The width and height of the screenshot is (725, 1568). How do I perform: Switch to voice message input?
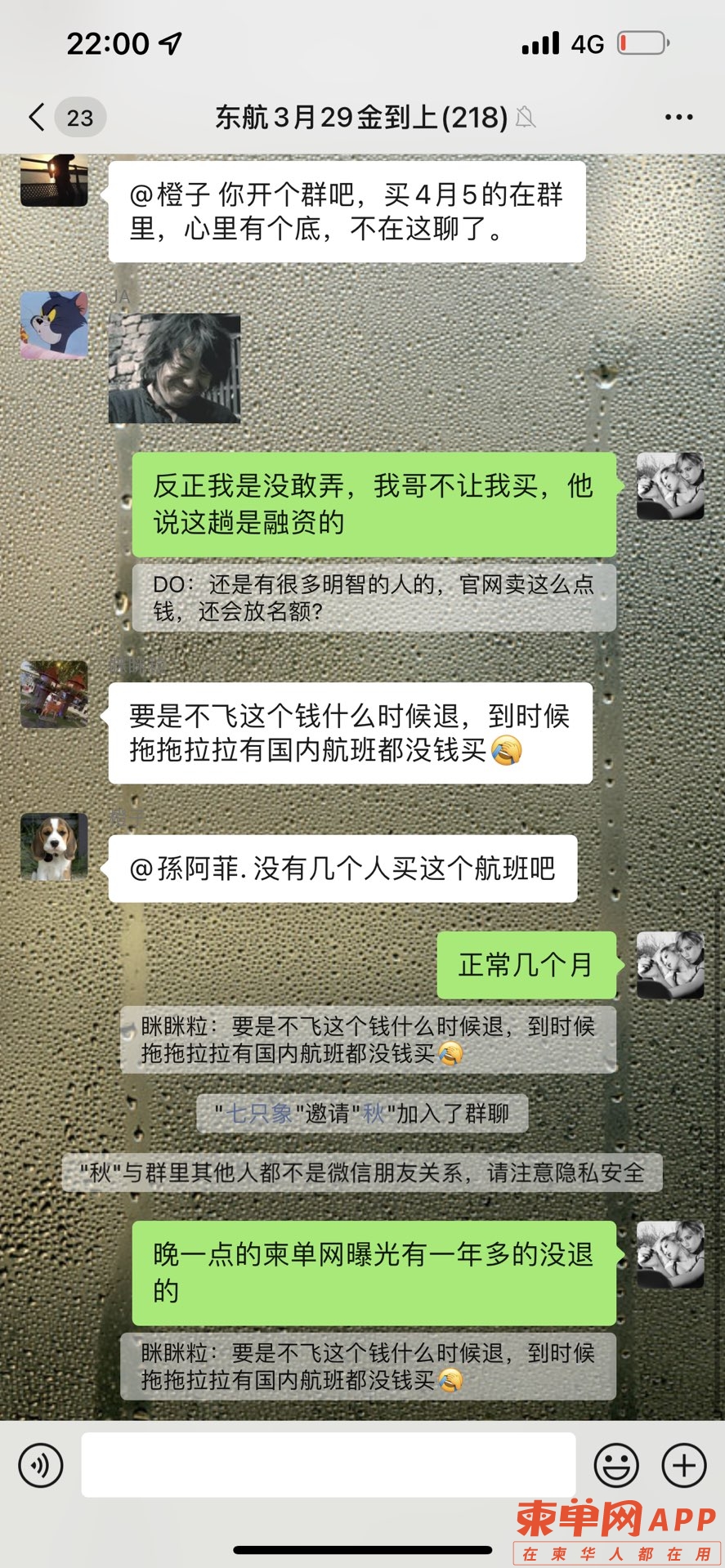(41, 1464)
